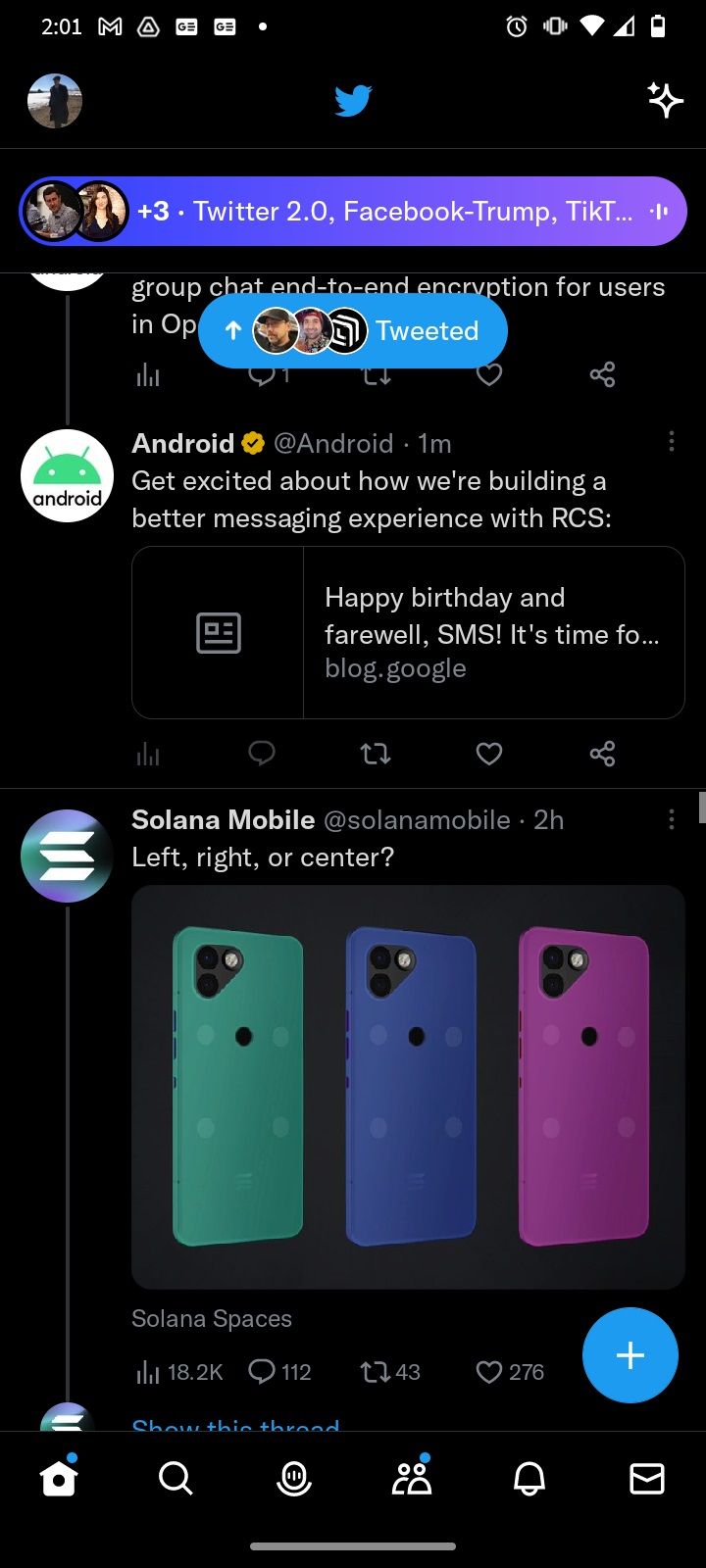Open the Messages tab

click(647, 1478)
